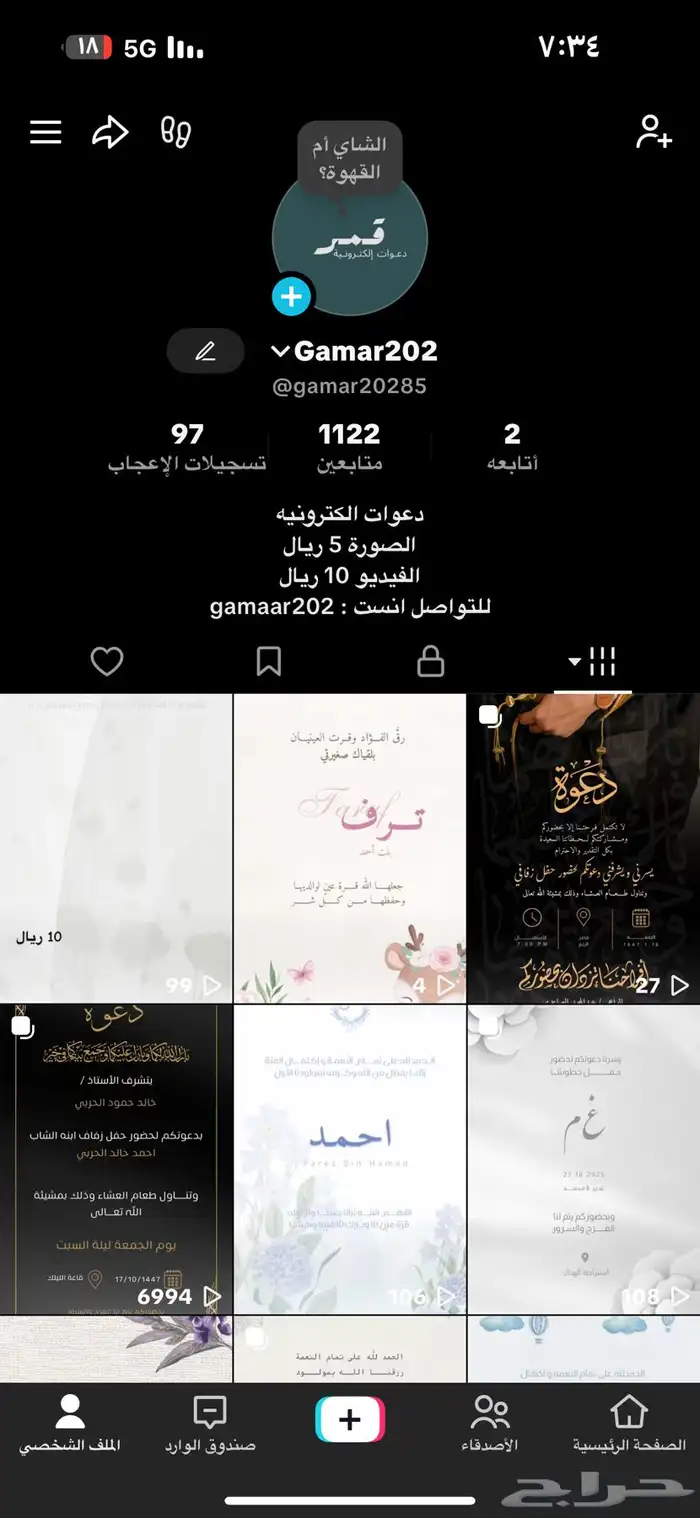The image size is (700, 1518).
Task: Tap the blue plus on profile photo
Action: pyautogui.click(x=291, y=297)
